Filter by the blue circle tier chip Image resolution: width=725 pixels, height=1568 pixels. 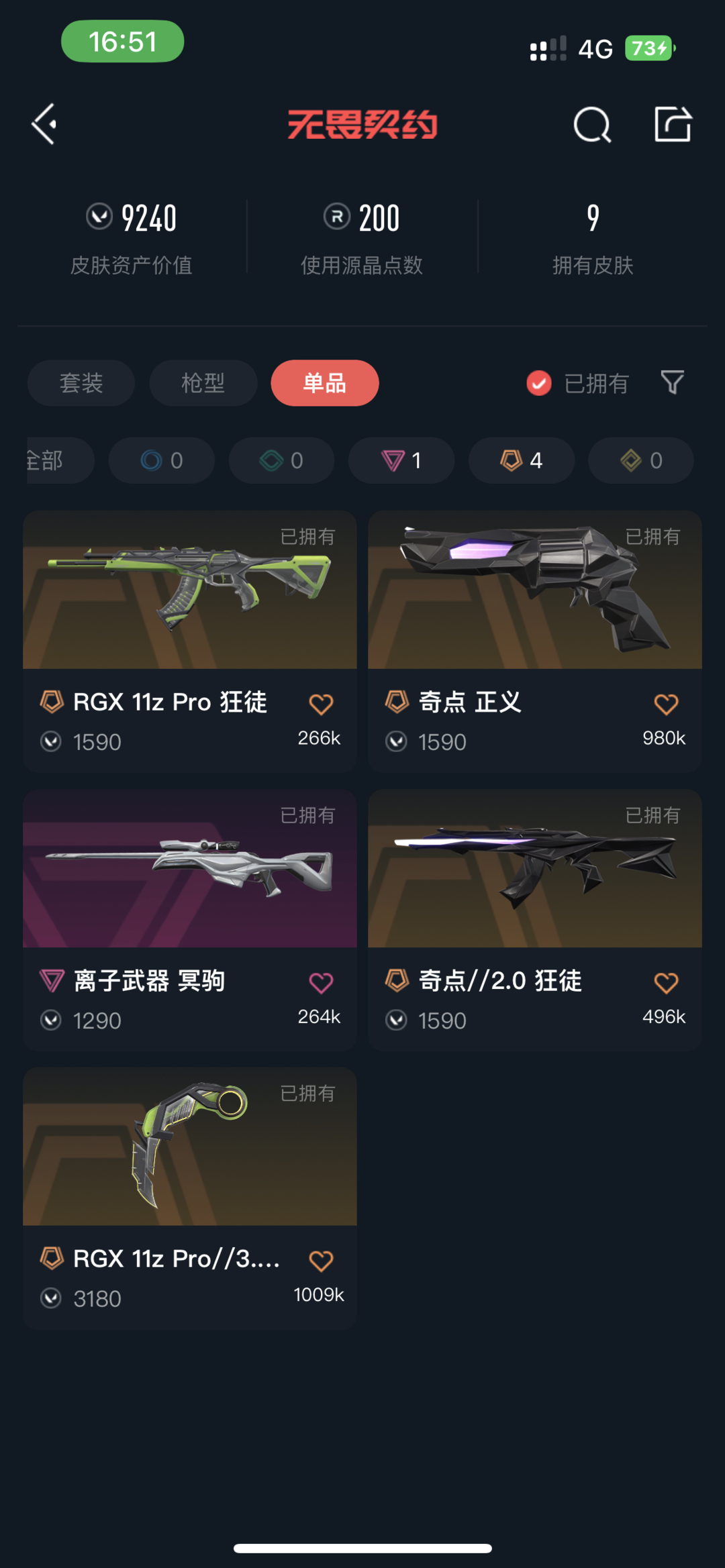pos(162,460)
